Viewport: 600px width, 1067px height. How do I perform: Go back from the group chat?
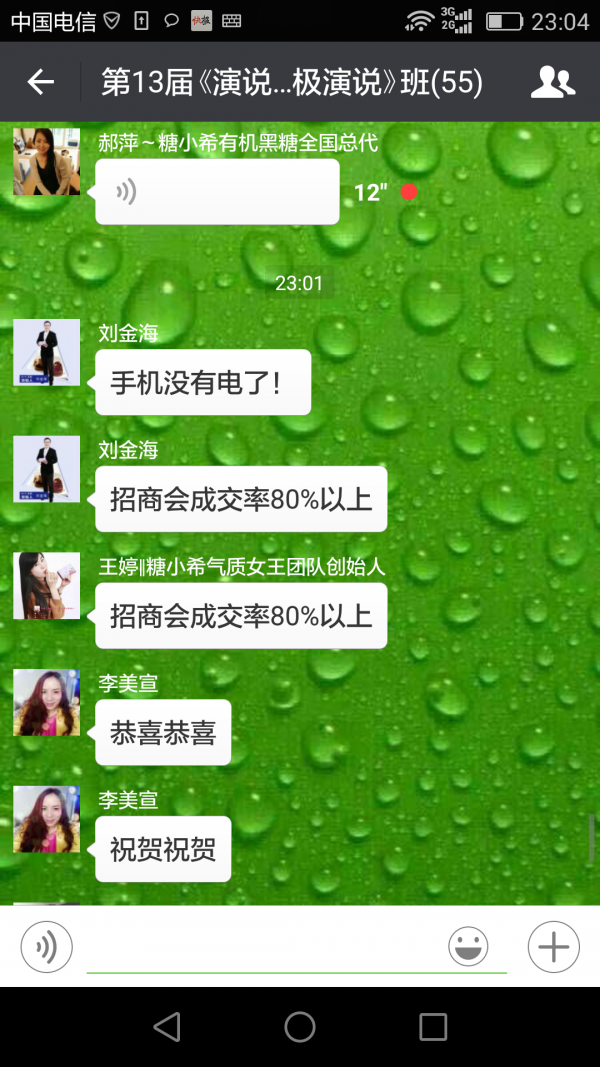tap(40, 82)
